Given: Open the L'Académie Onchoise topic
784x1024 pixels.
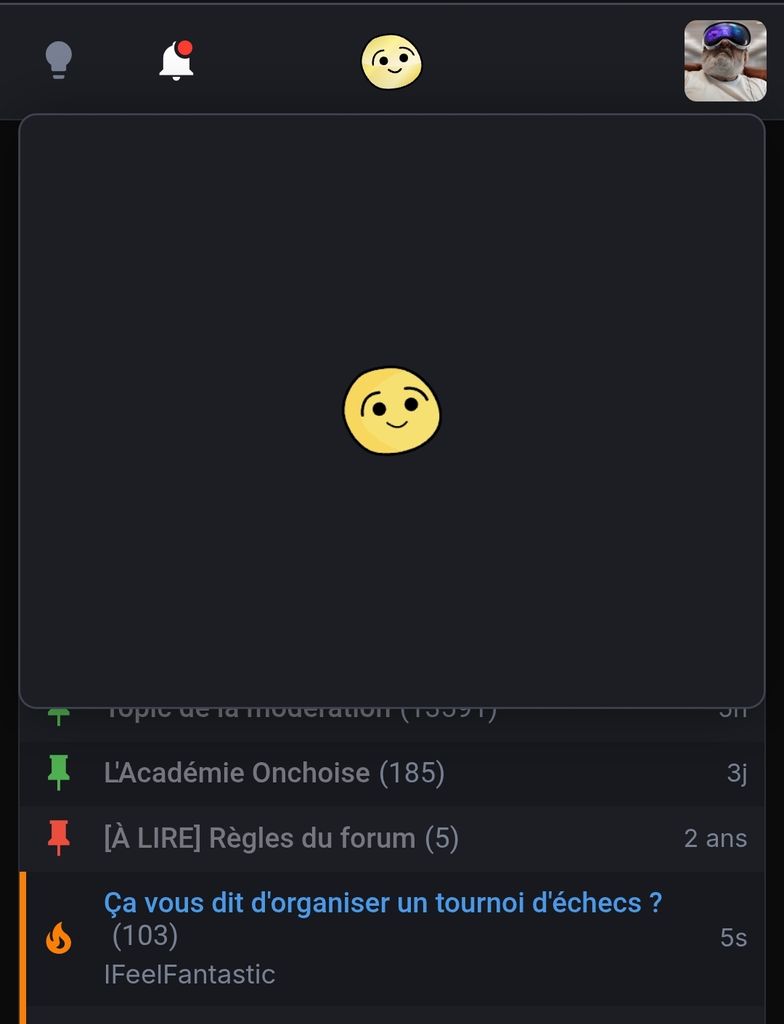Looking at the screenshot, I should [x=237, y=773].
